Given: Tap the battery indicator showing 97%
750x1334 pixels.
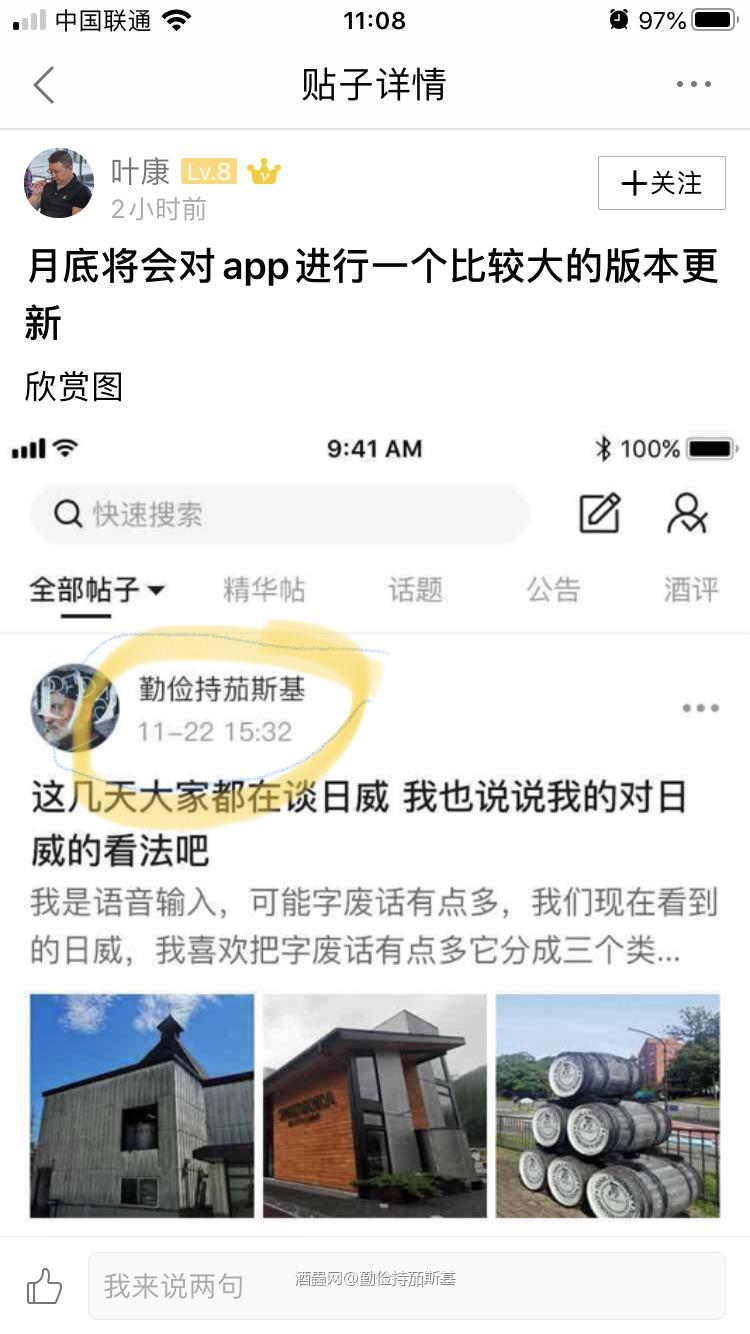Looking at the screenshot, I should (712, 18).
